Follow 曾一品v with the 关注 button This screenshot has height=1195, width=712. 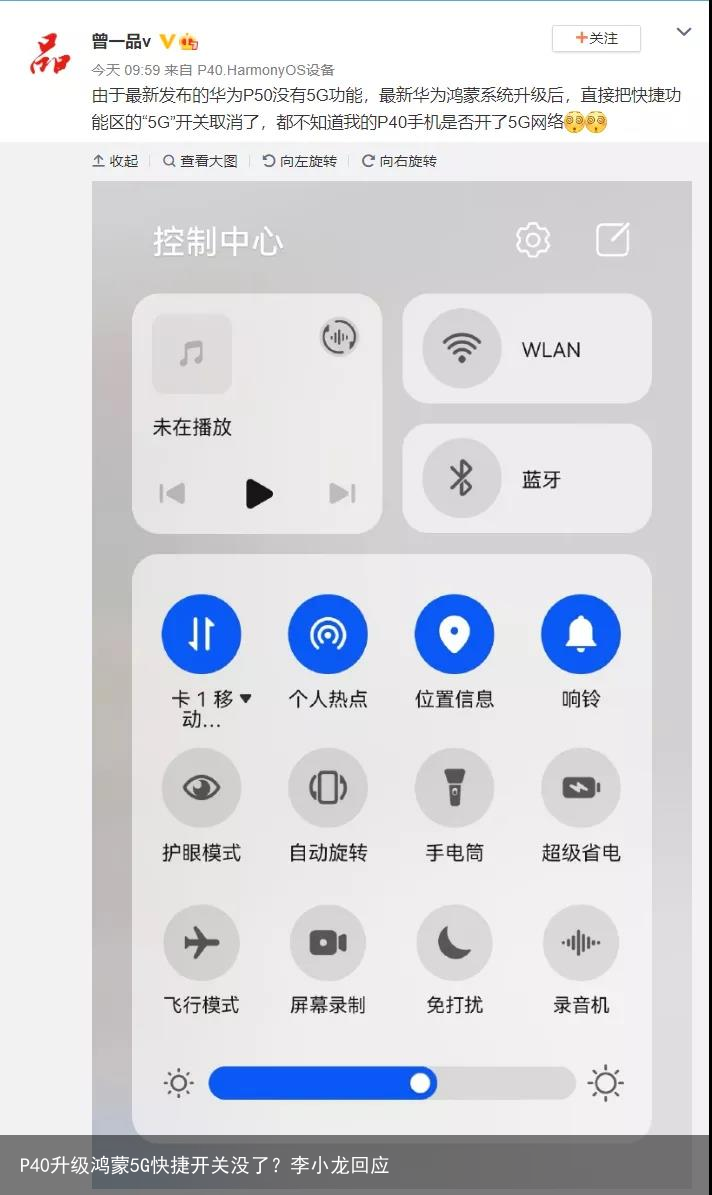596,38
